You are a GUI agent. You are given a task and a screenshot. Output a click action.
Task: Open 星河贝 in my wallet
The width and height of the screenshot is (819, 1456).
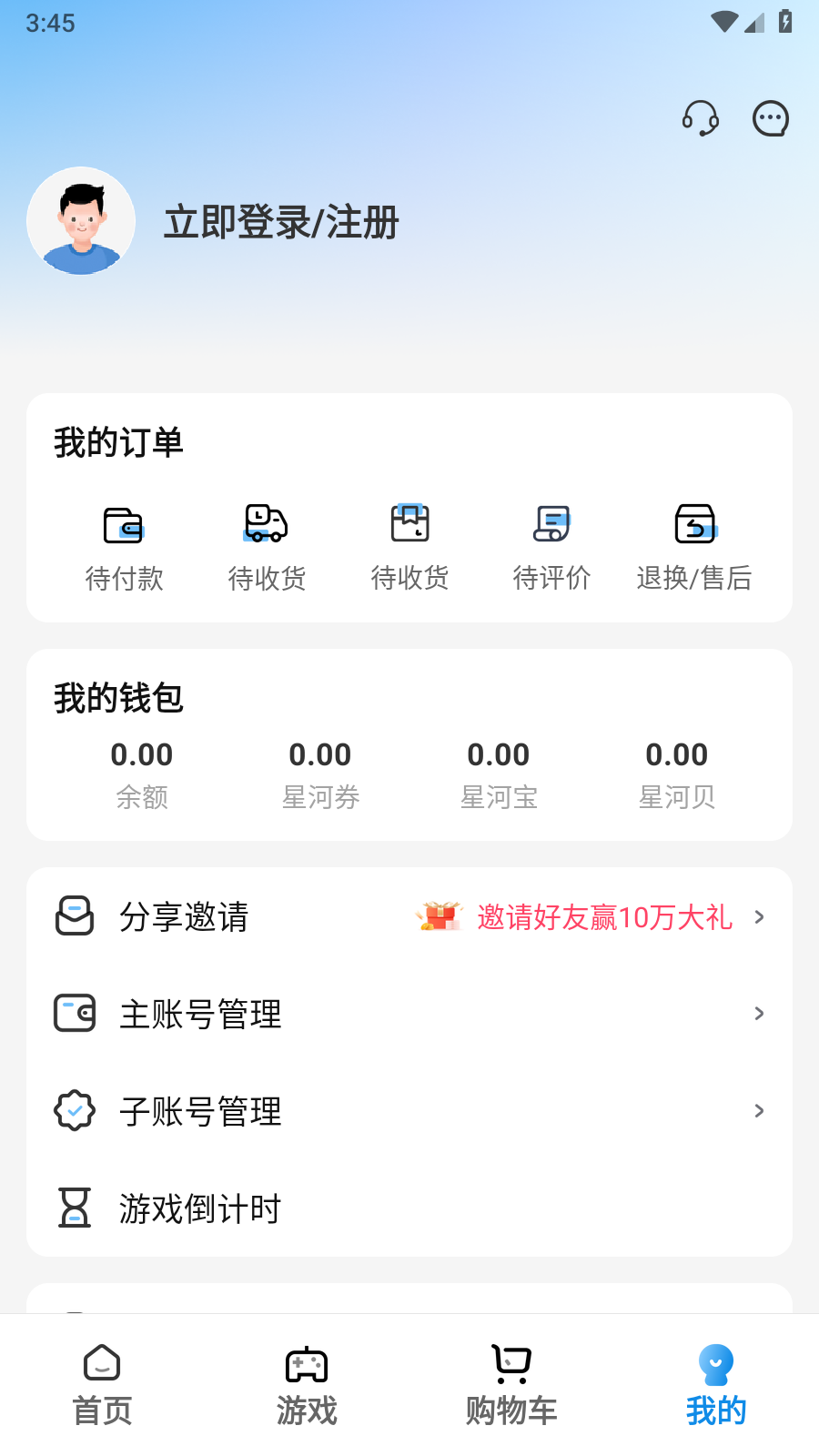(677, 773)
